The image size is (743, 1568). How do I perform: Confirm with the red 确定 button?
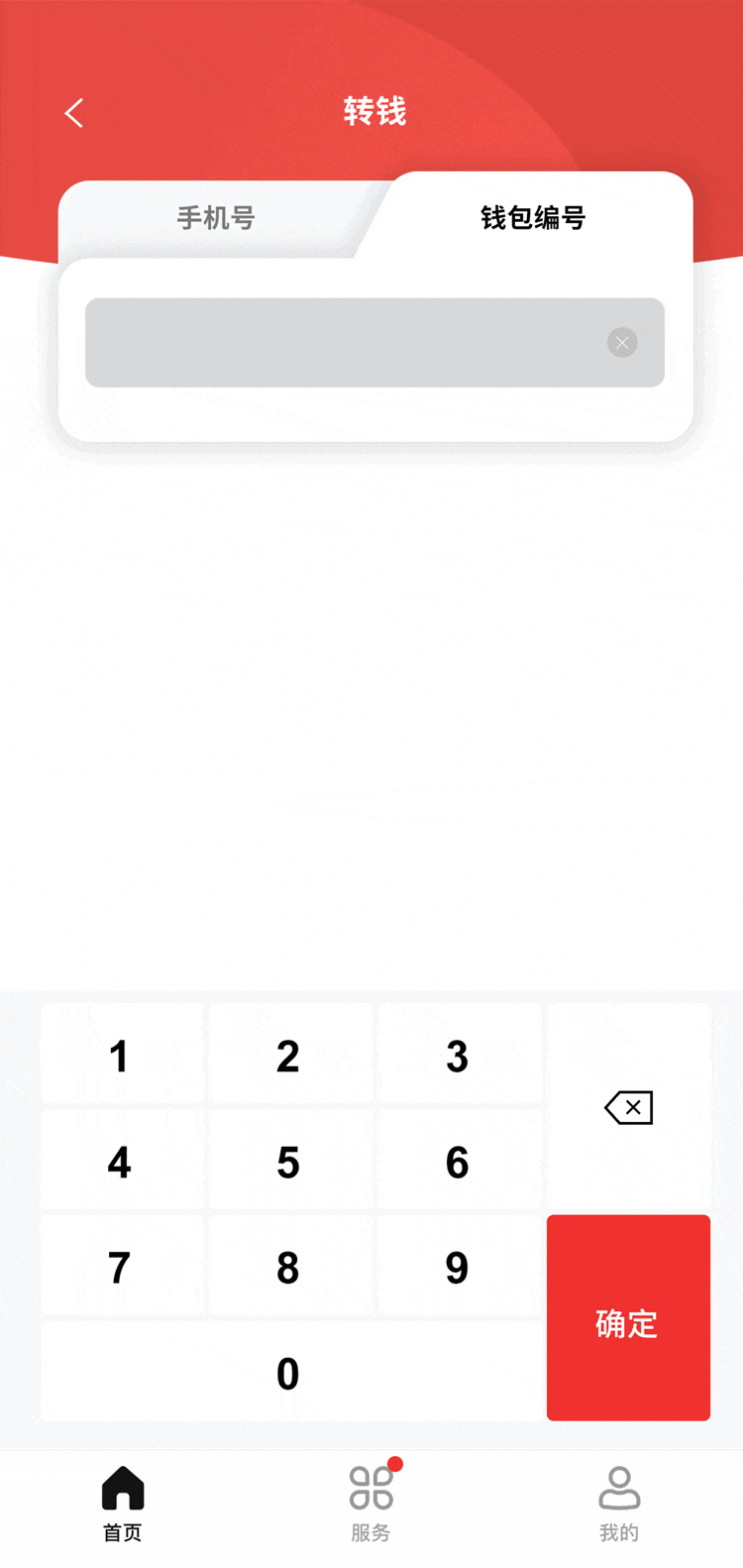pos(628,1318)
